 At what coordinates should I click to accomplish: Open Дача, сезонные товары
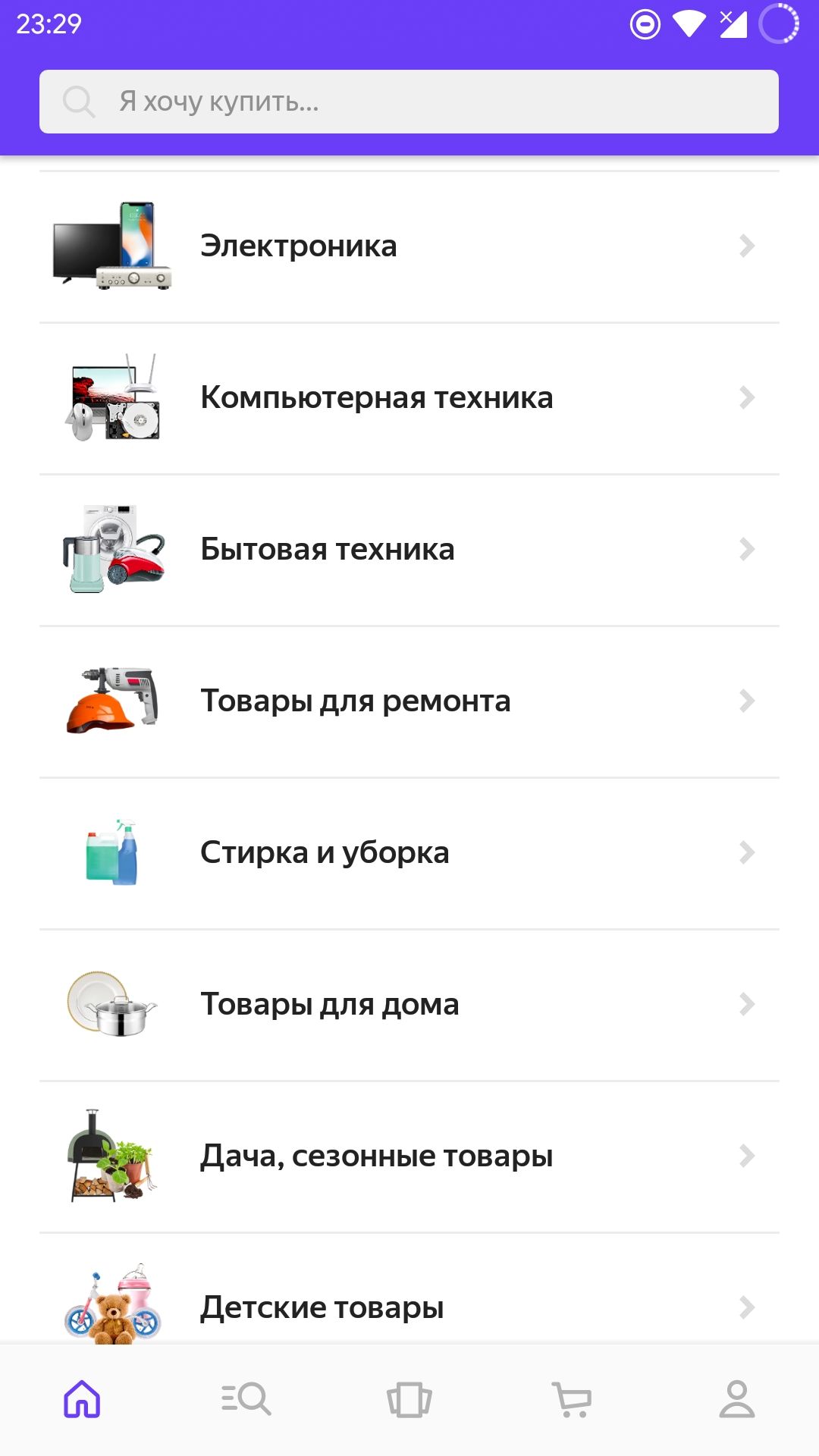(x=409, y=1156)
